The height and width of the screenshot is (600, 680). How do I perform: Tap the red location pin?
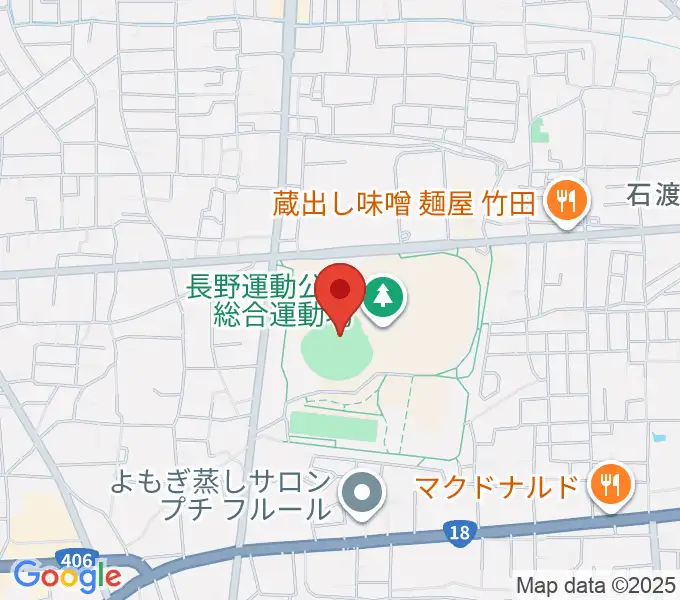tap(341, 293)
